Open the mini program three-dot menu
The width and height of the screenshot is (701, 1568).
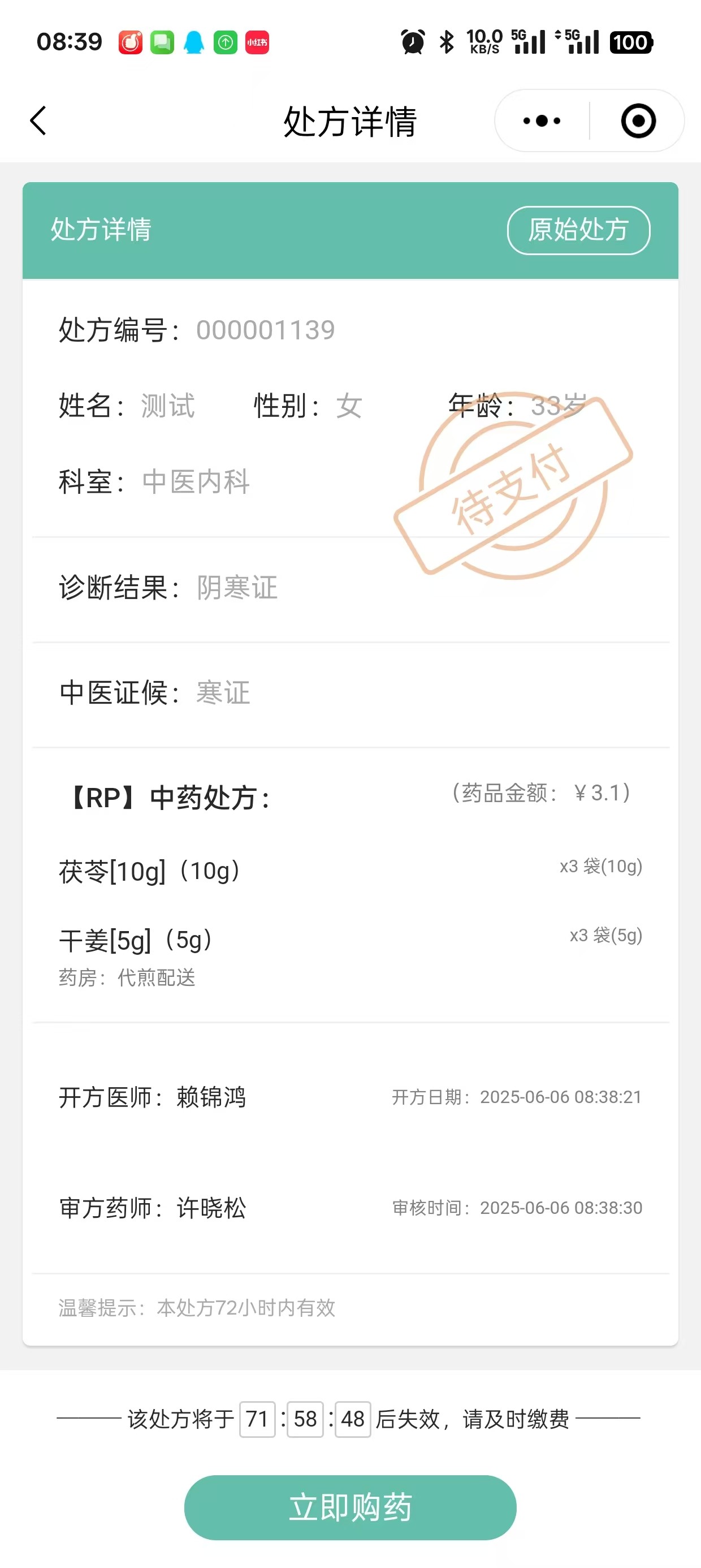click(x=542, y=120)
